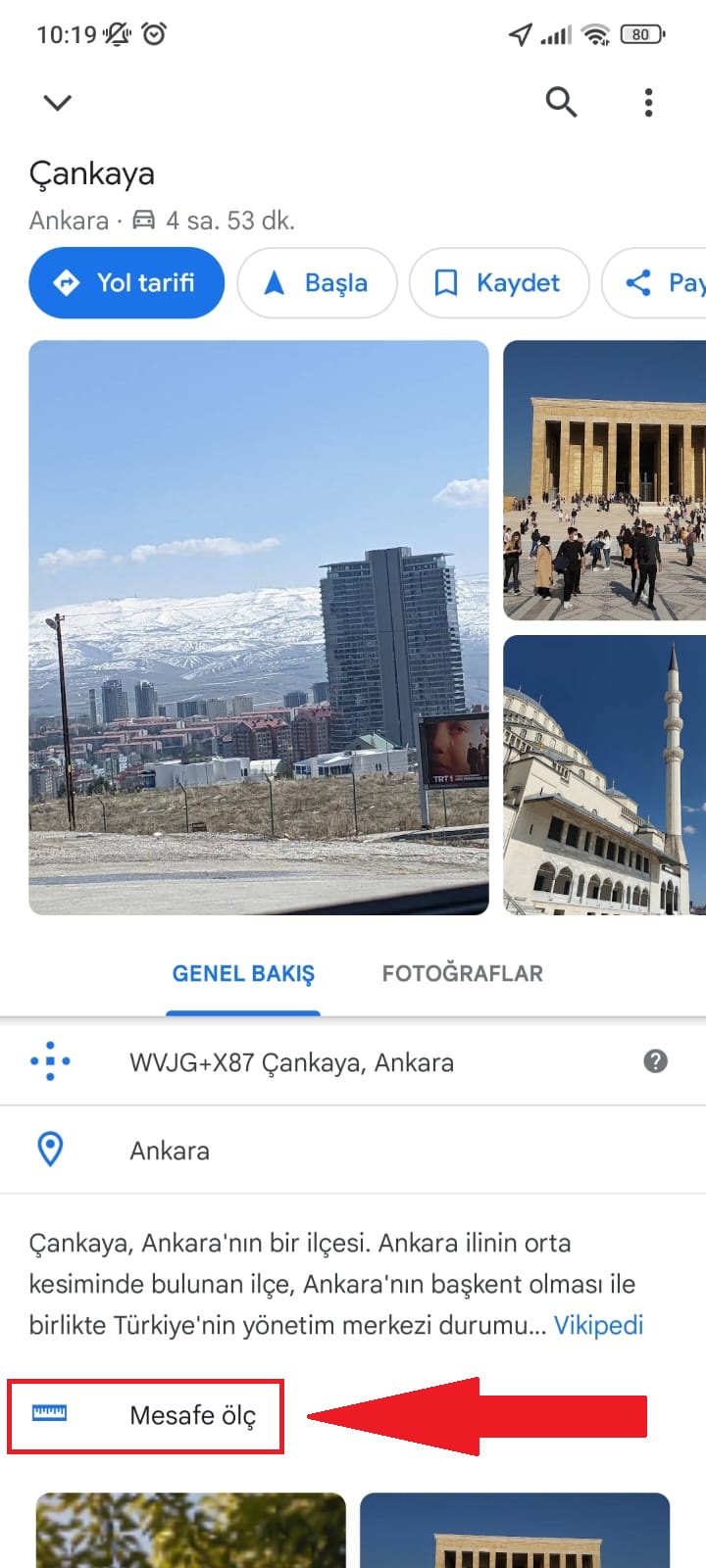Select the ruler icon next to Mesafe ölç

51,1414
